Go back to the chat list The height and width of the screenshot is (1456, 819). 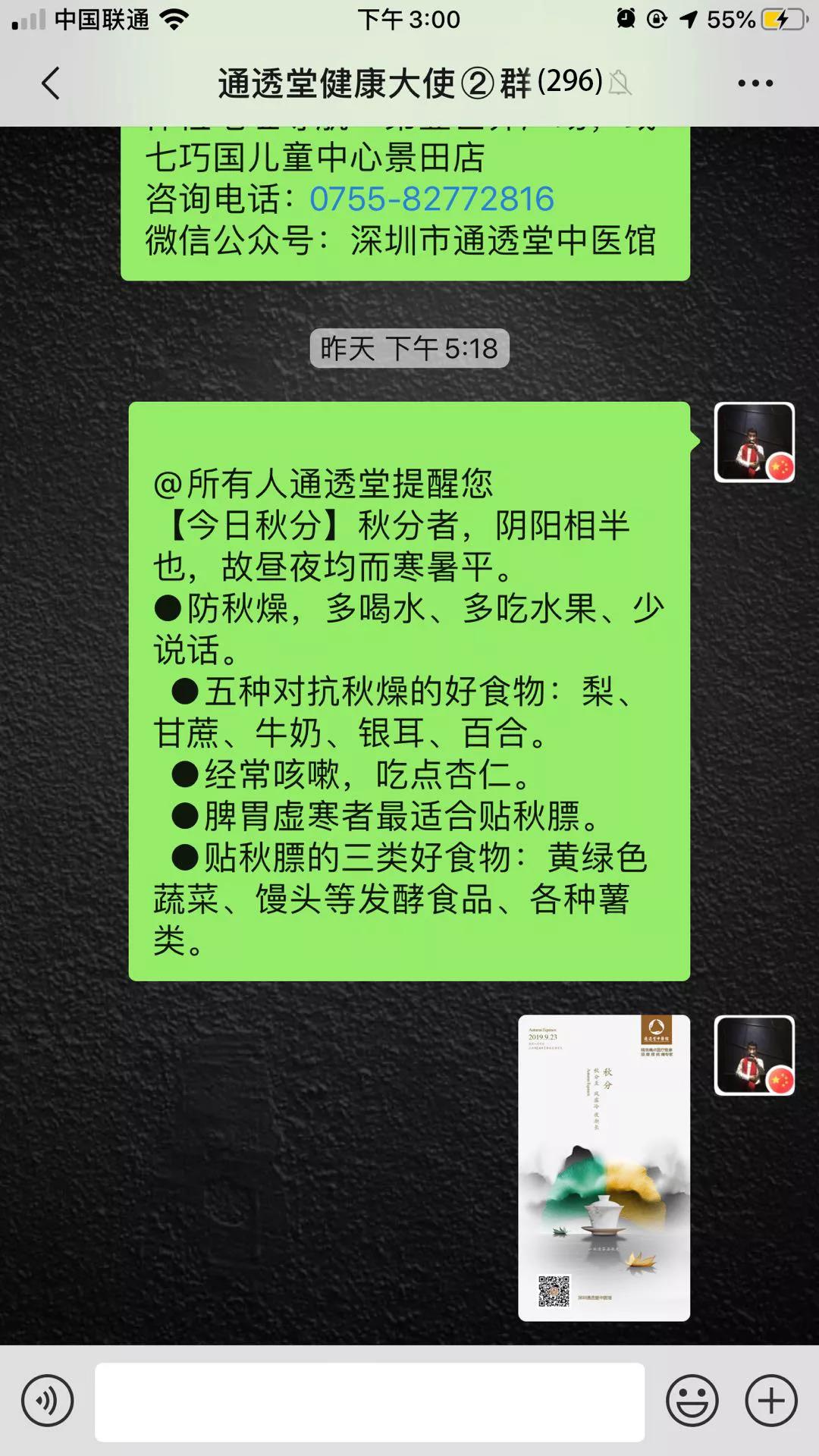(51, 83)
